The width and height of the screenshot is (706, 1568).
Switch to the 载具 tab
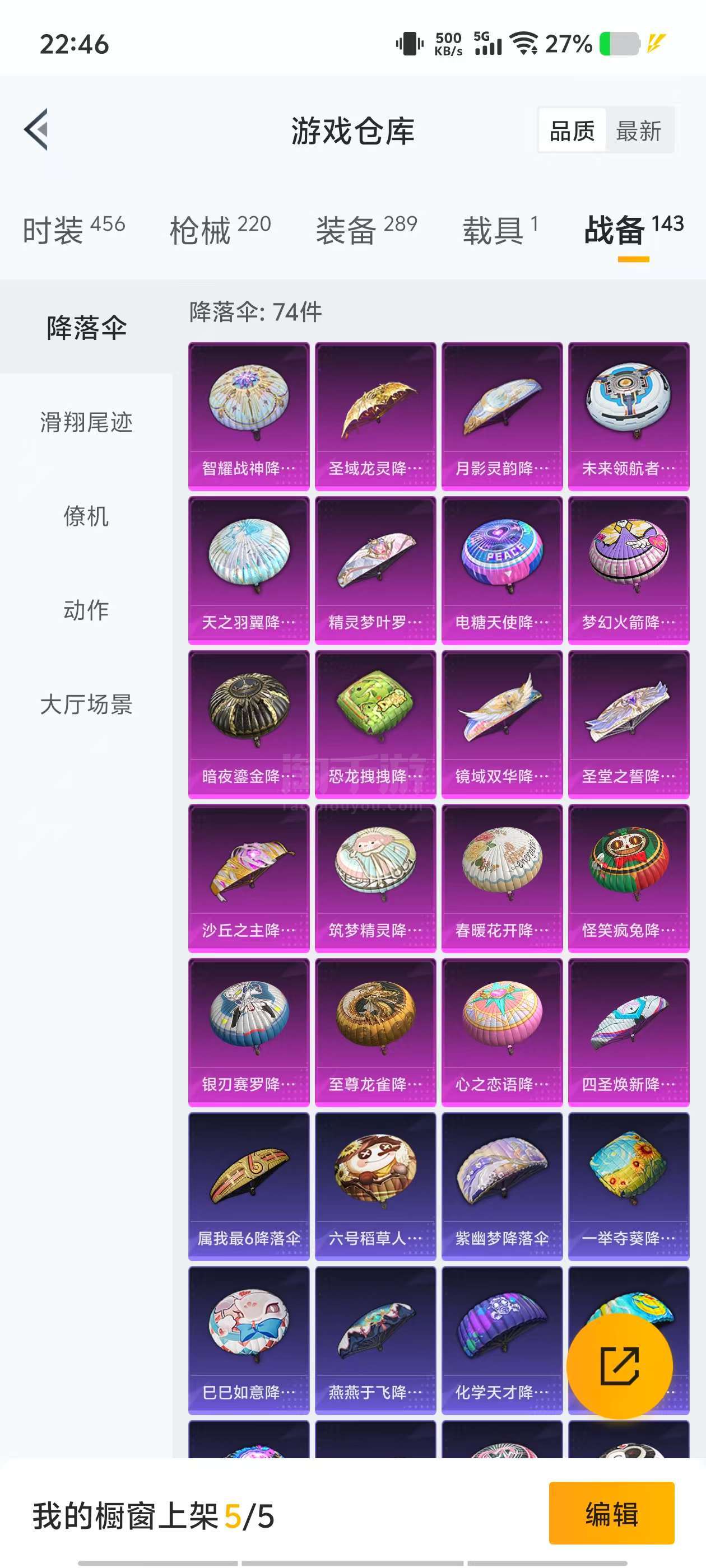point(500,230)
